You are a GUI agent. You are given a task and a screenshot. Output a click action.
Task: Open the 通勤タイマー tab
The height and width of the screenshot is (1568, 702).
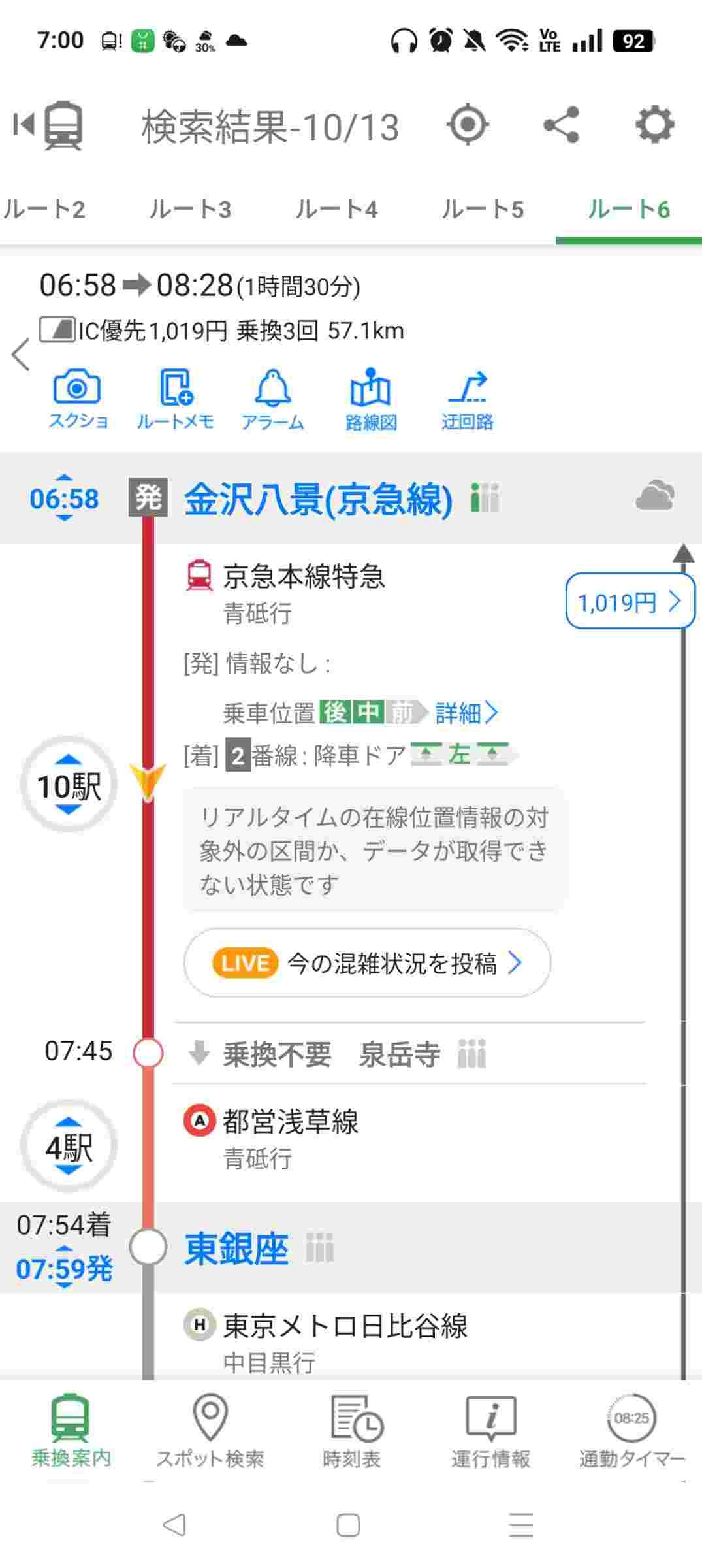tap(631, 1432)
